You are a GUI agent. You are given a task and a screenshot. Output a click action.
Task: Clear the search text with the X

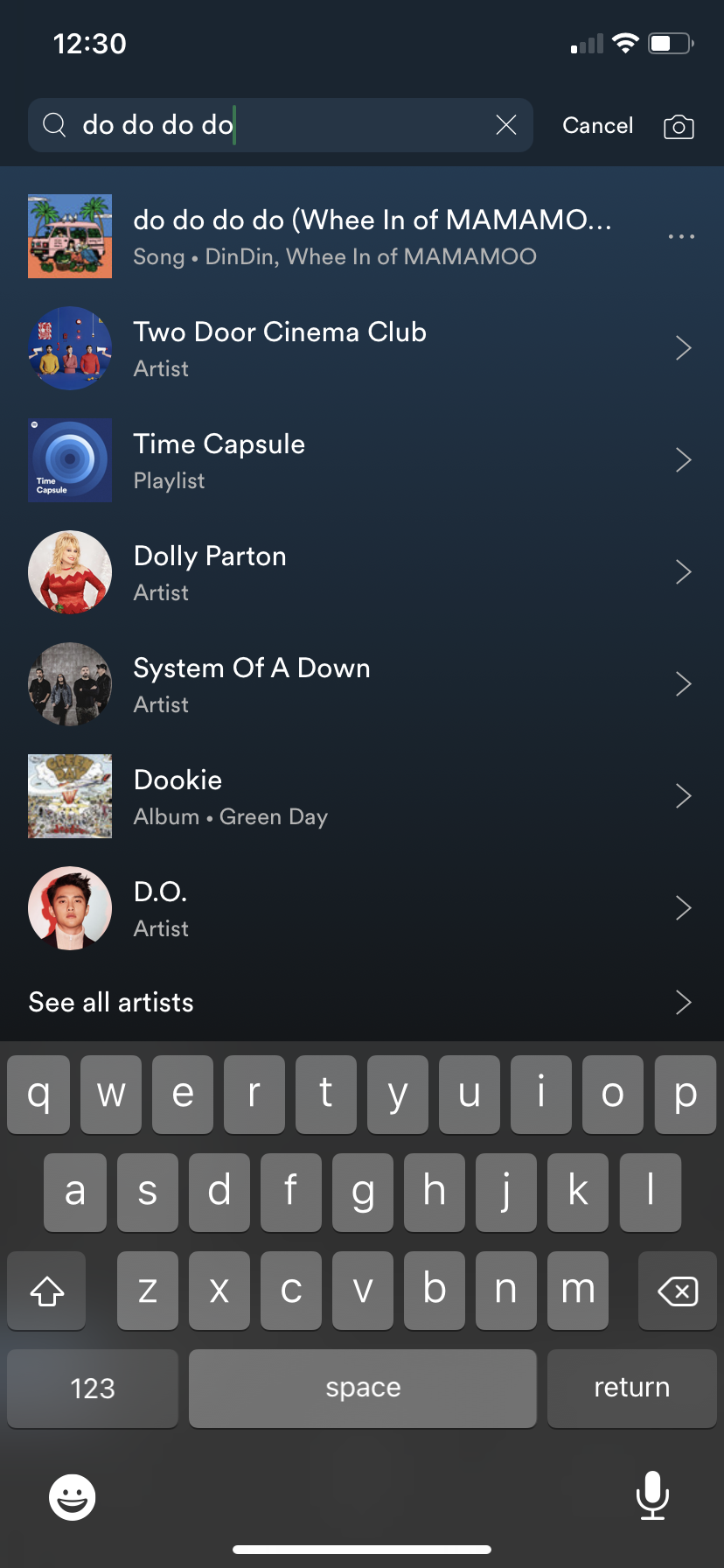pyautogui.click(x=506, y=125)
